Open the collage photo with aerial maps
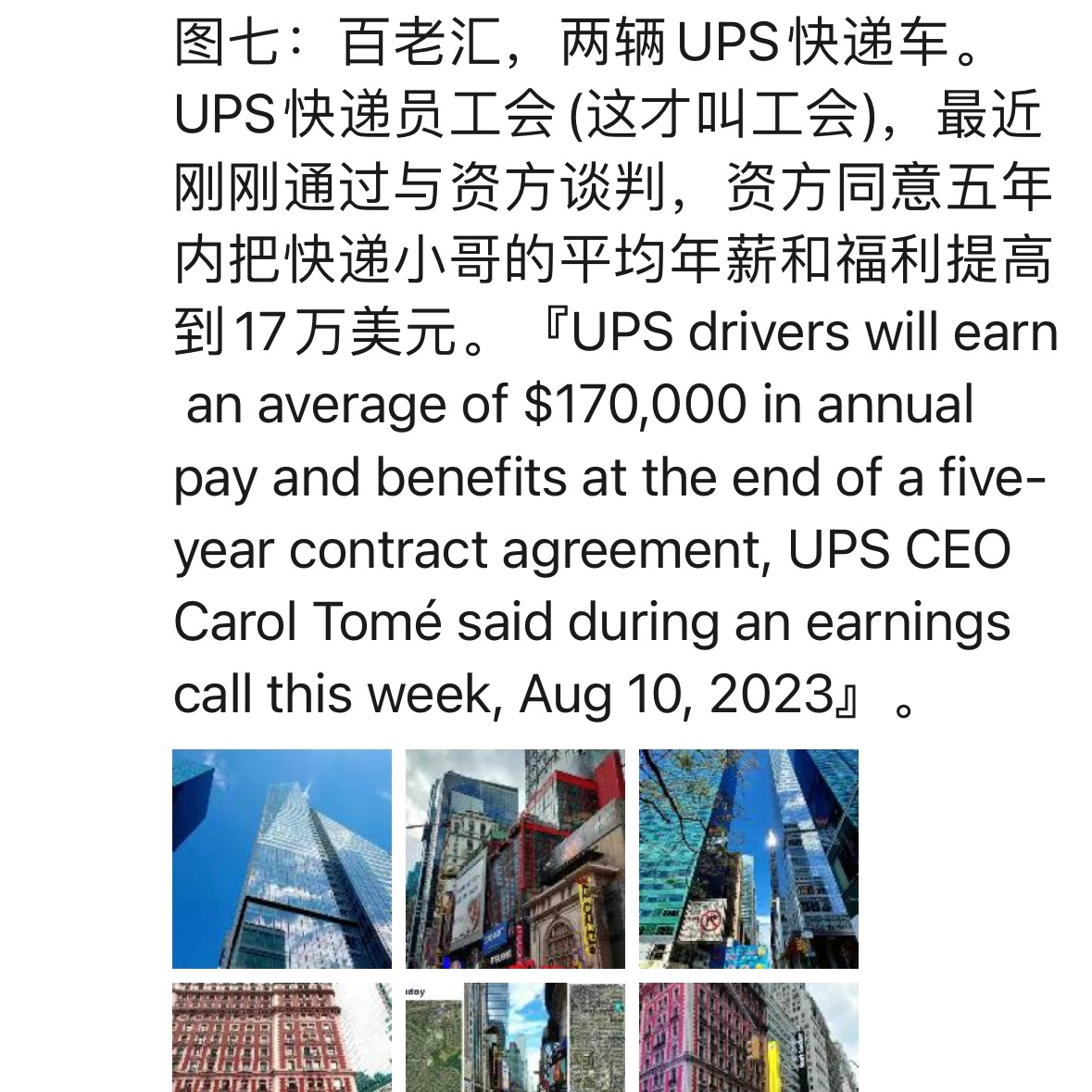Screen dimensions: 1092x1092 [515, 1036]
